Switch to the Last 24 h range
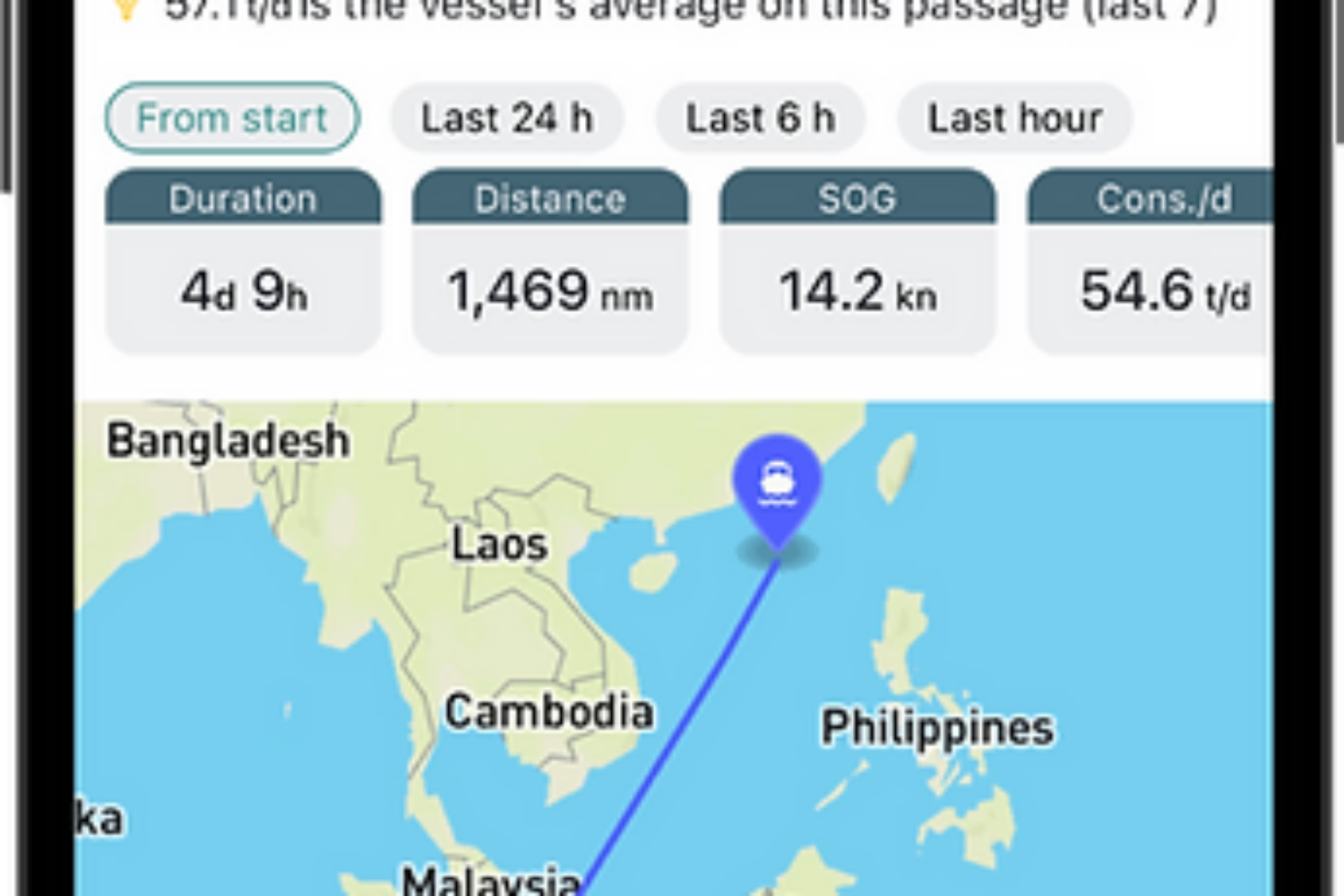The image size is (1344, 896). point(507,118)
